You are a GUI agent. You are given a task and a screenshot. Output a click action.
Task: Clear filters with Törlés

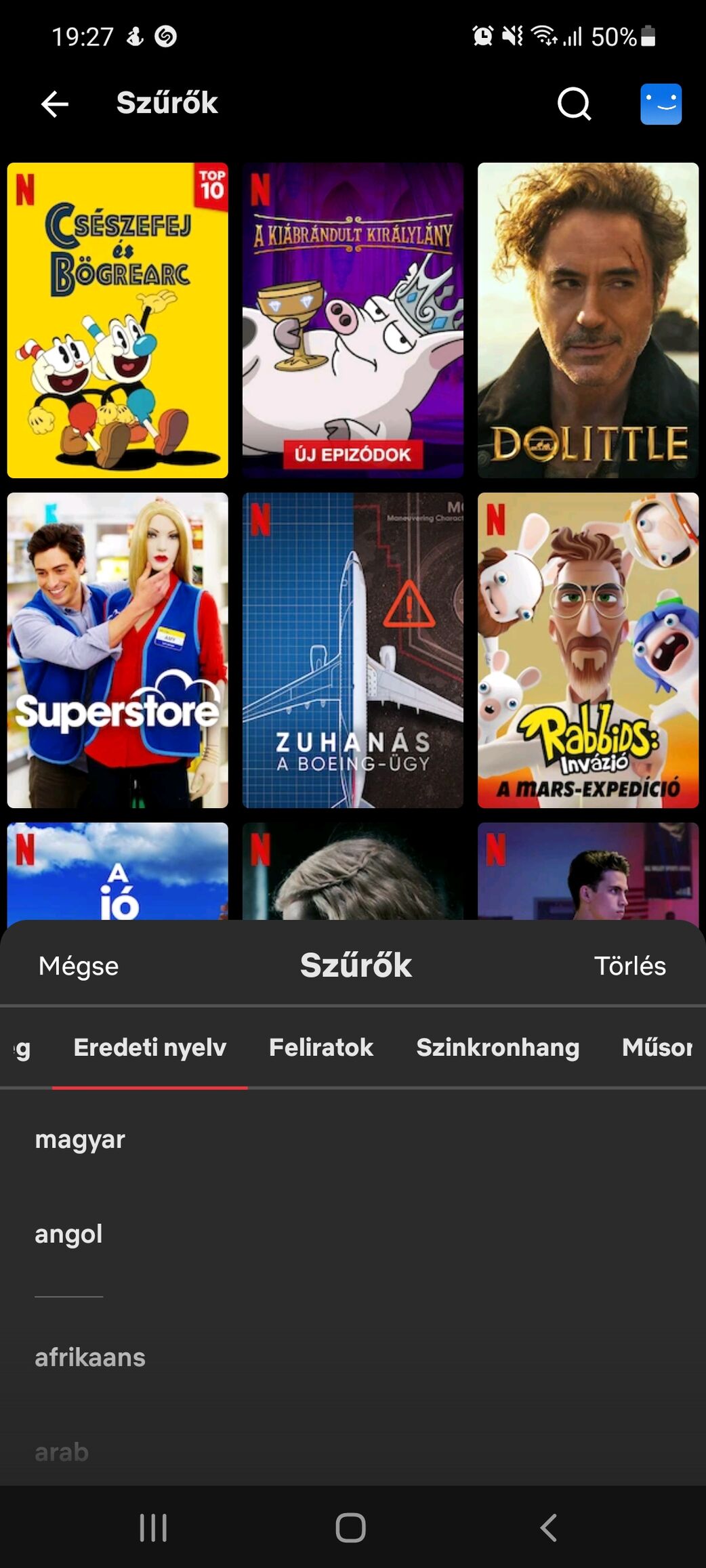coord(629,965)
